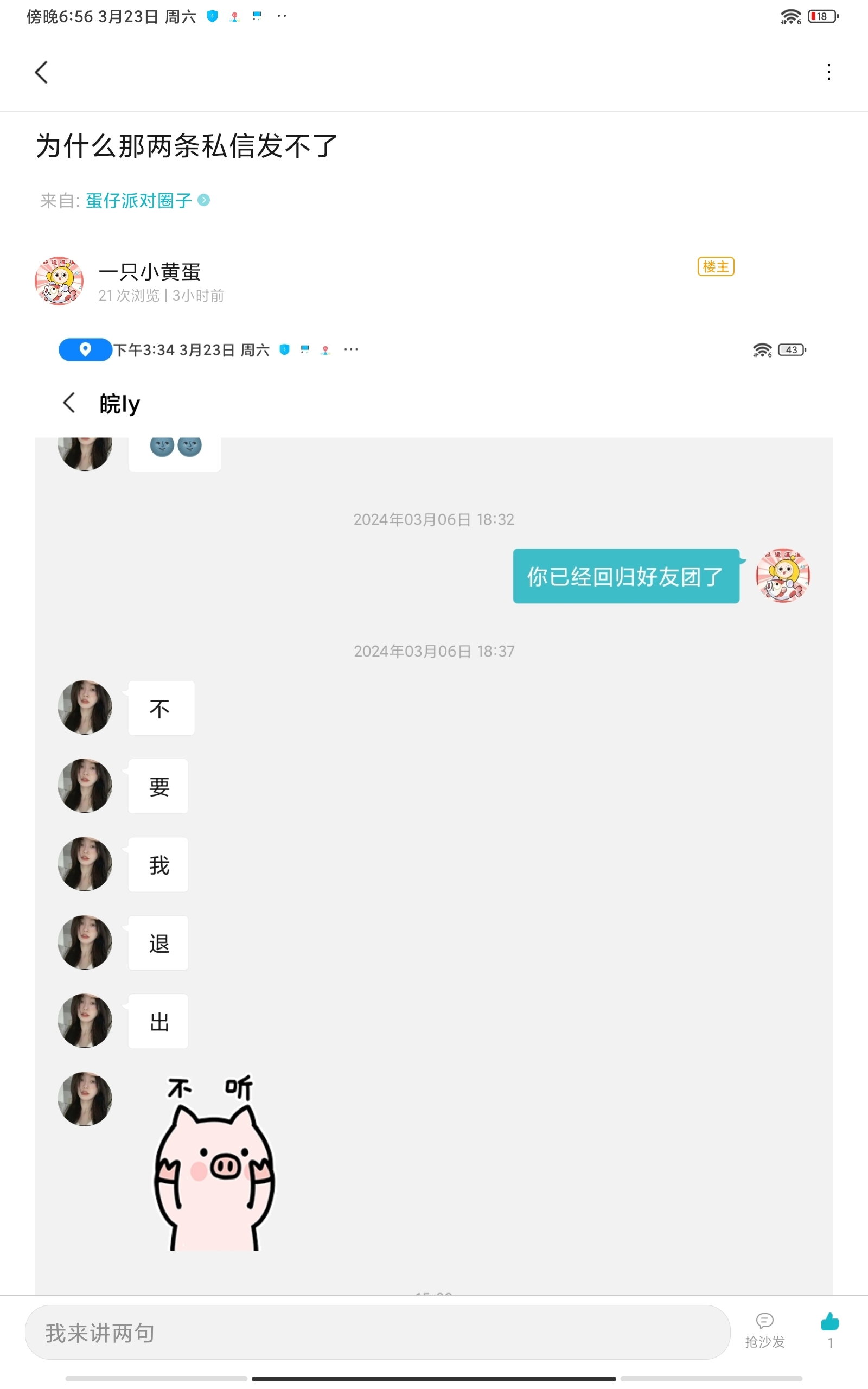Viewport: 868px width, 1389px height.
Task: Go back from the post page
Action: [x=41, y=72]
